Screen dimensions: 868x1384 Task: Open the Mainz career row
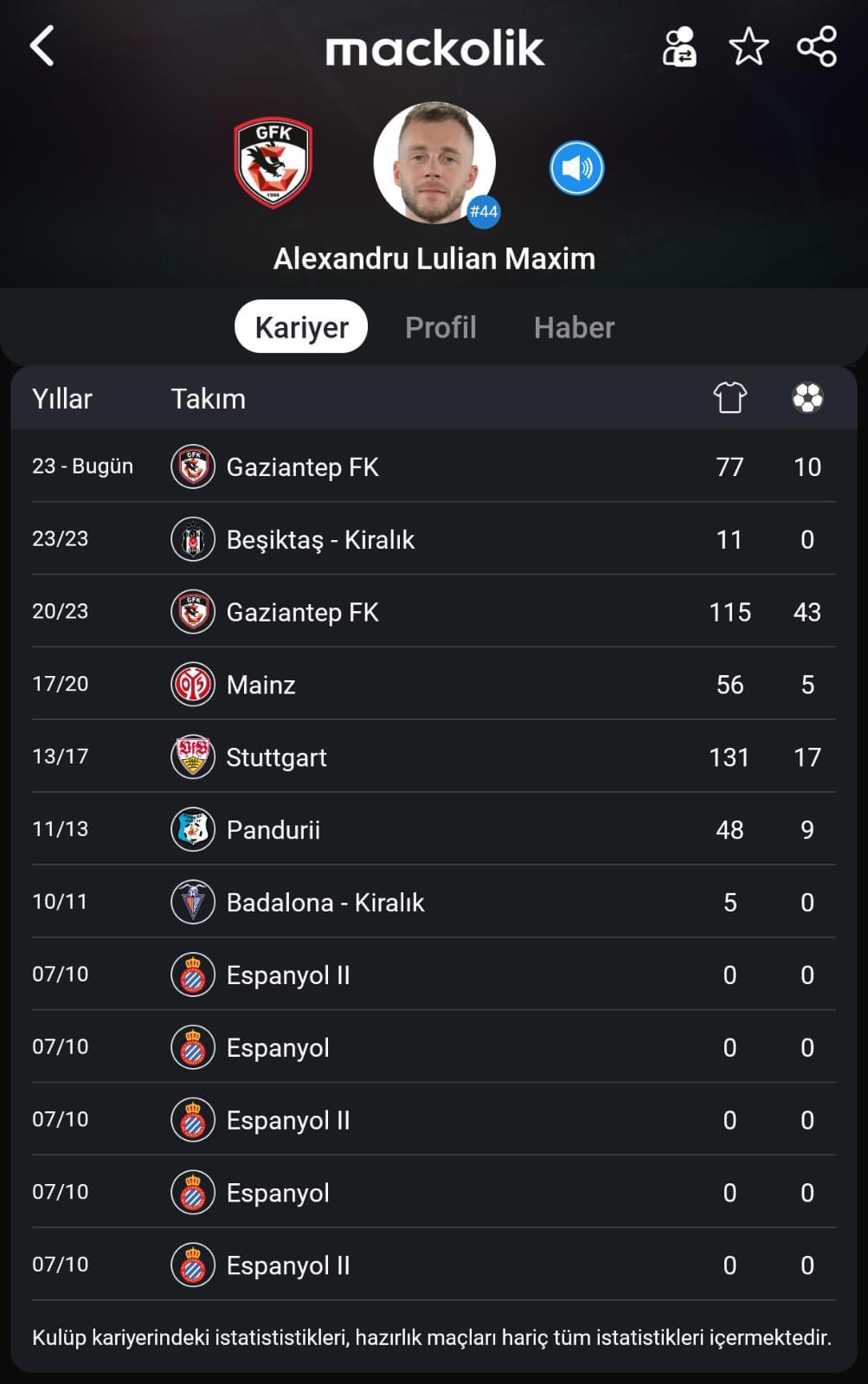pyautogui.click(x=433, y=686)
